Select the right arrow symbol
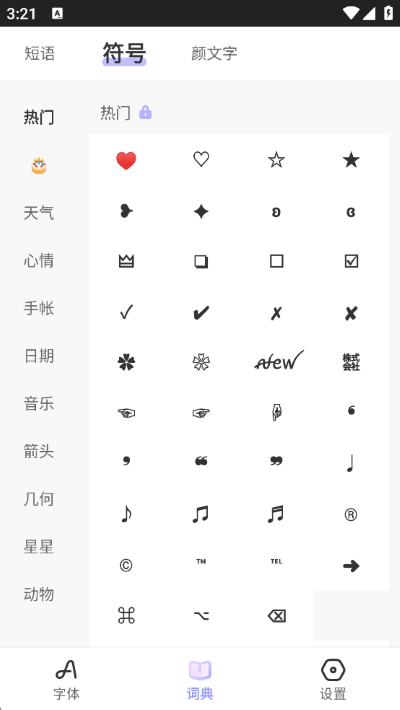Viewport: 400px width, 710px height. (351, 566)
